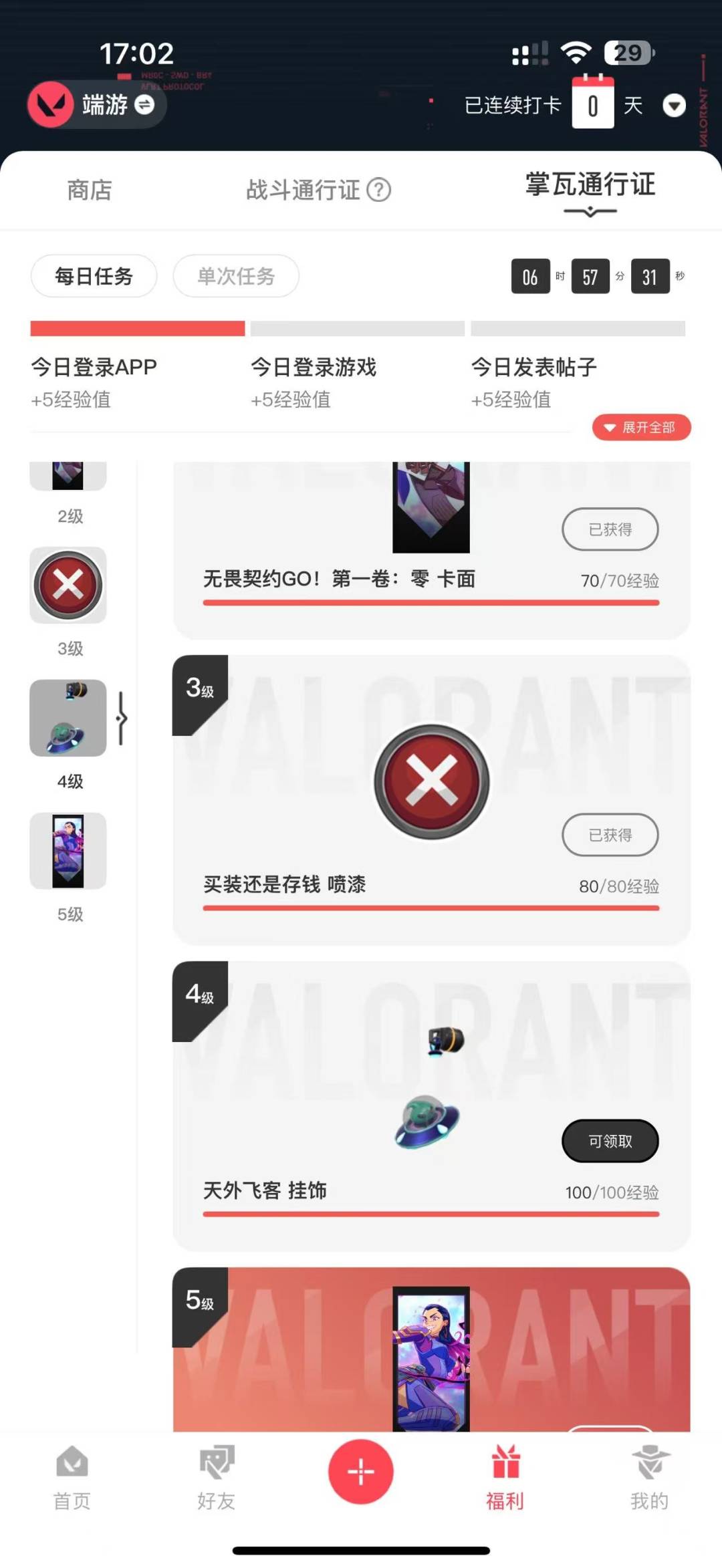Select the level 4 thumbnail in sidebar
The image size is (722, 1568).
[68, 718]
